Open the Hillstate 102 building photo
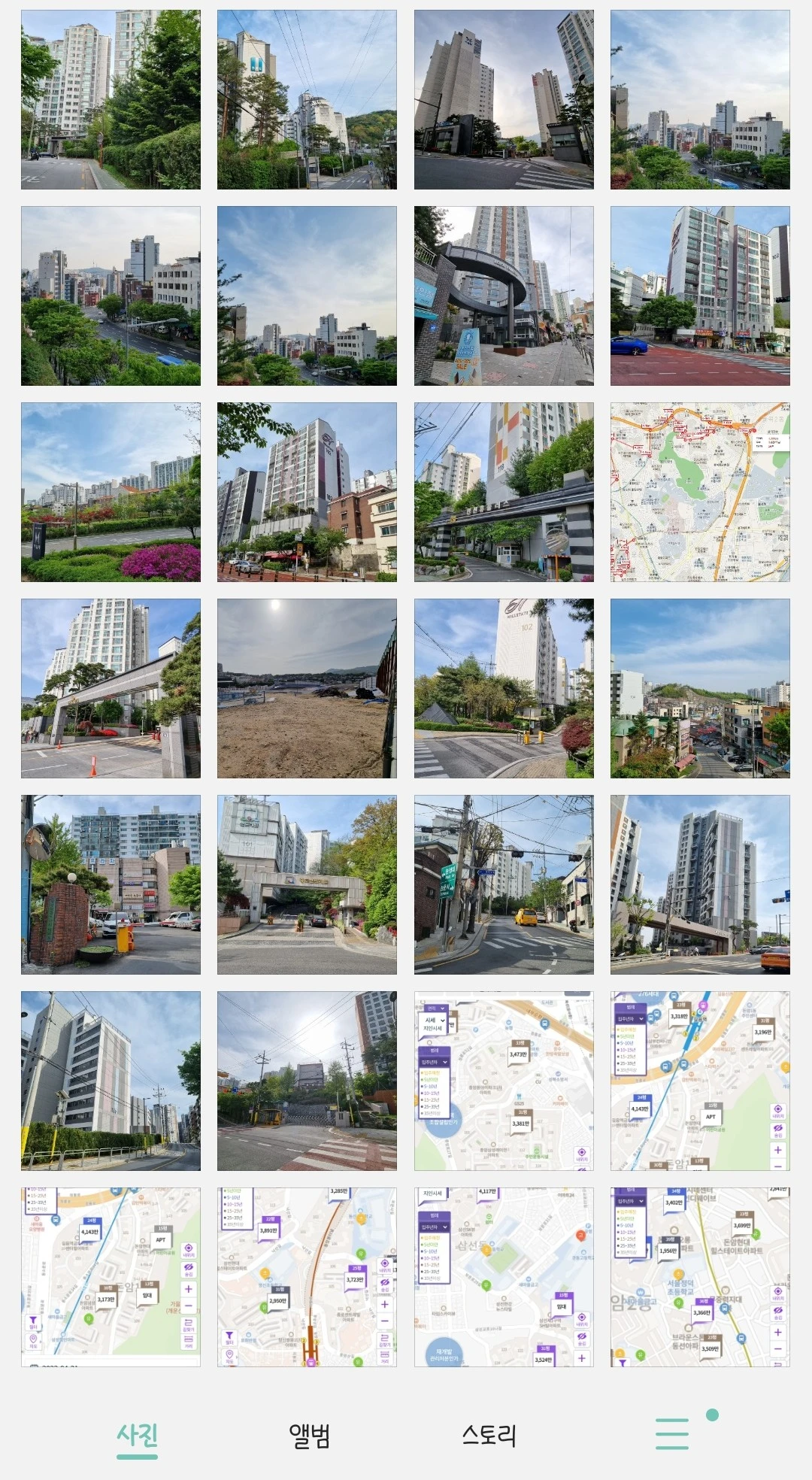 coord(504,688)
